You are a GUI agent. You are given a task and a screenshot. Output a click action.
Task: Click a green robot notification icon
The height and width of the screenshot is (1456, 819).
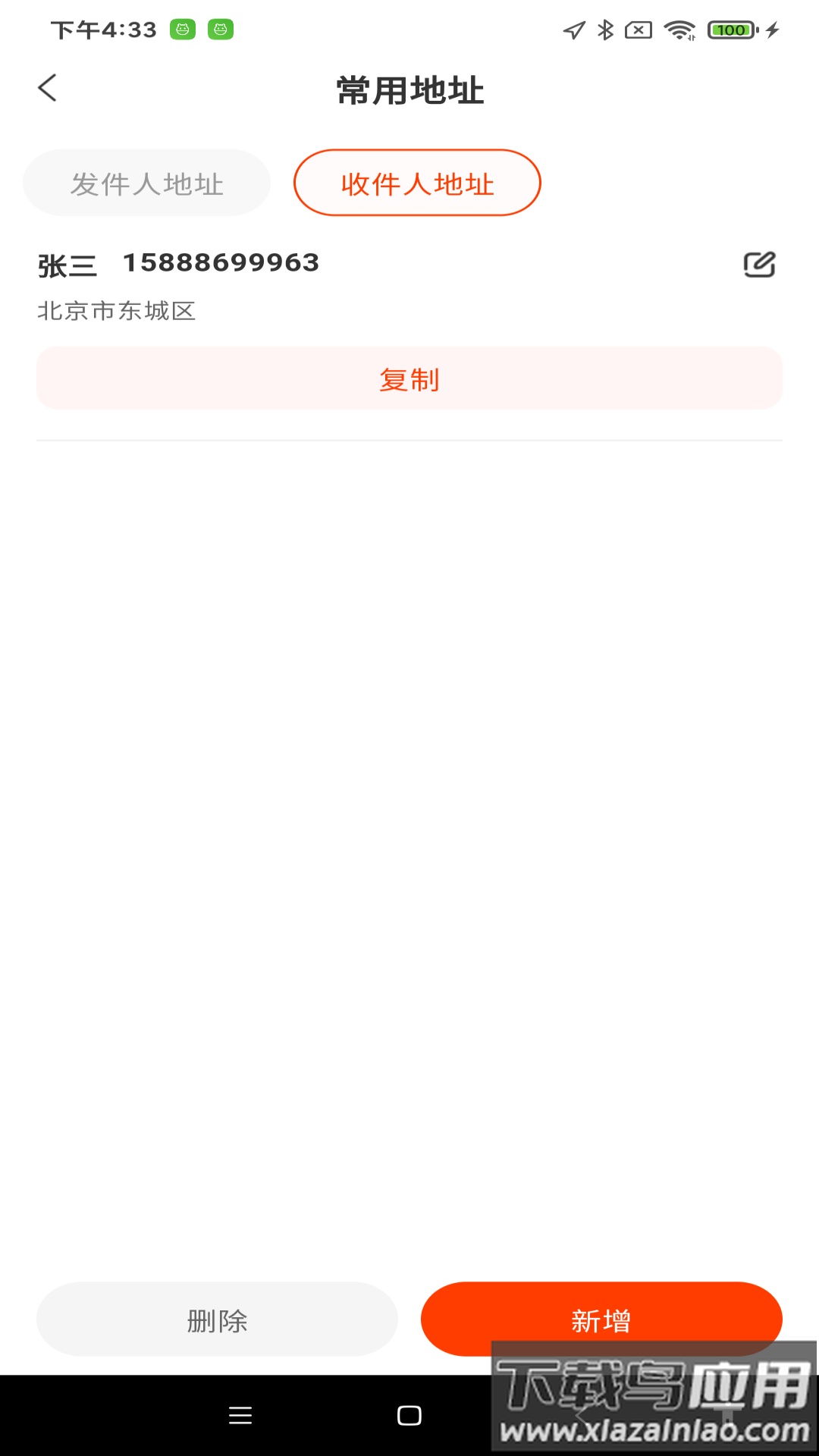click(183, 30)
